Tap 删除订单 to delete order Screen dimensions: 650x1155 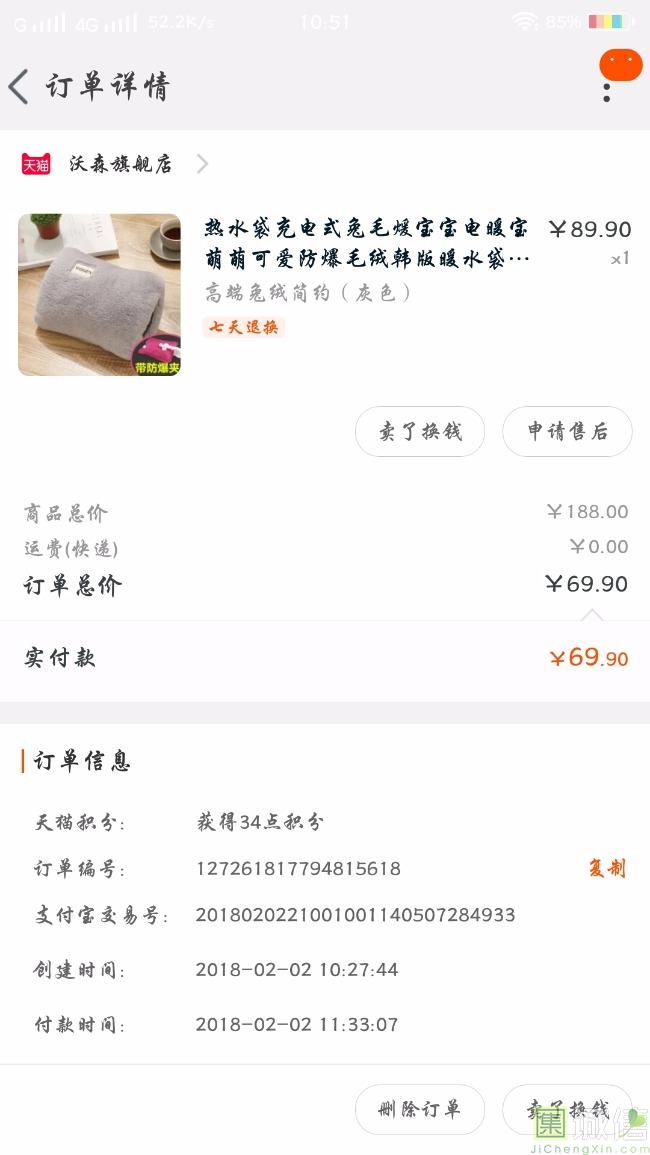420,1109
